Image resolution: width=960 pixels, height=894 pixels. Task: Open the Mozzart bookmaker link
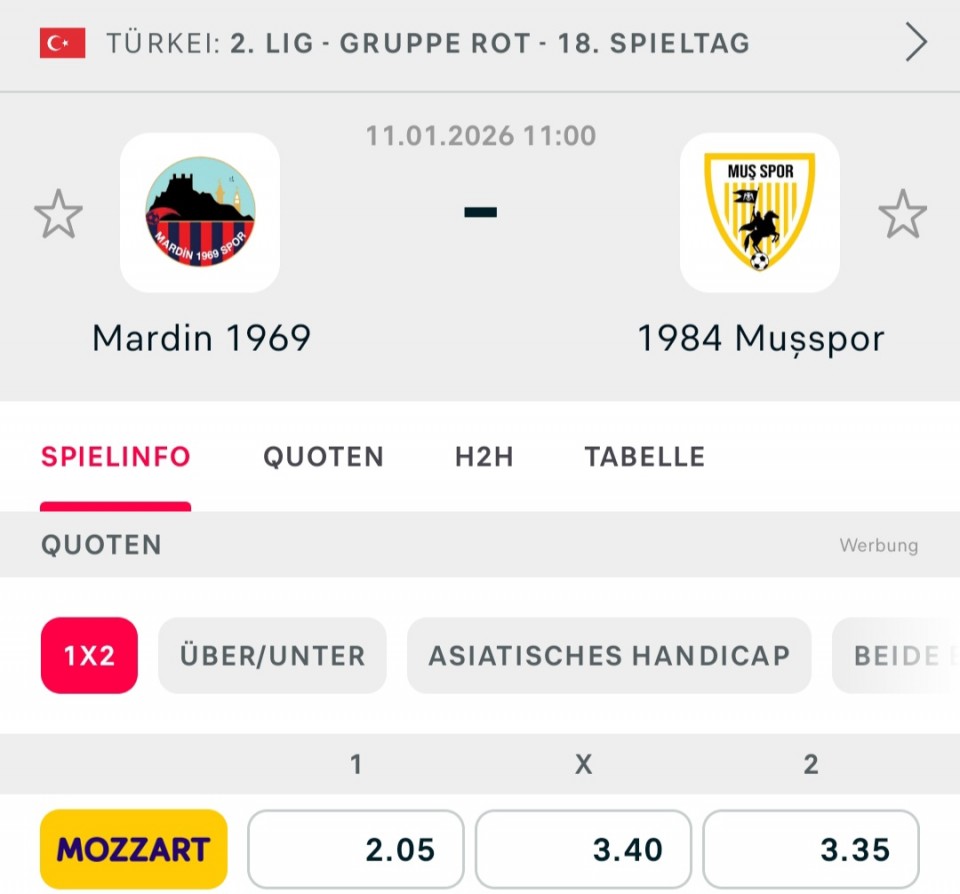(x=134, y=849)
